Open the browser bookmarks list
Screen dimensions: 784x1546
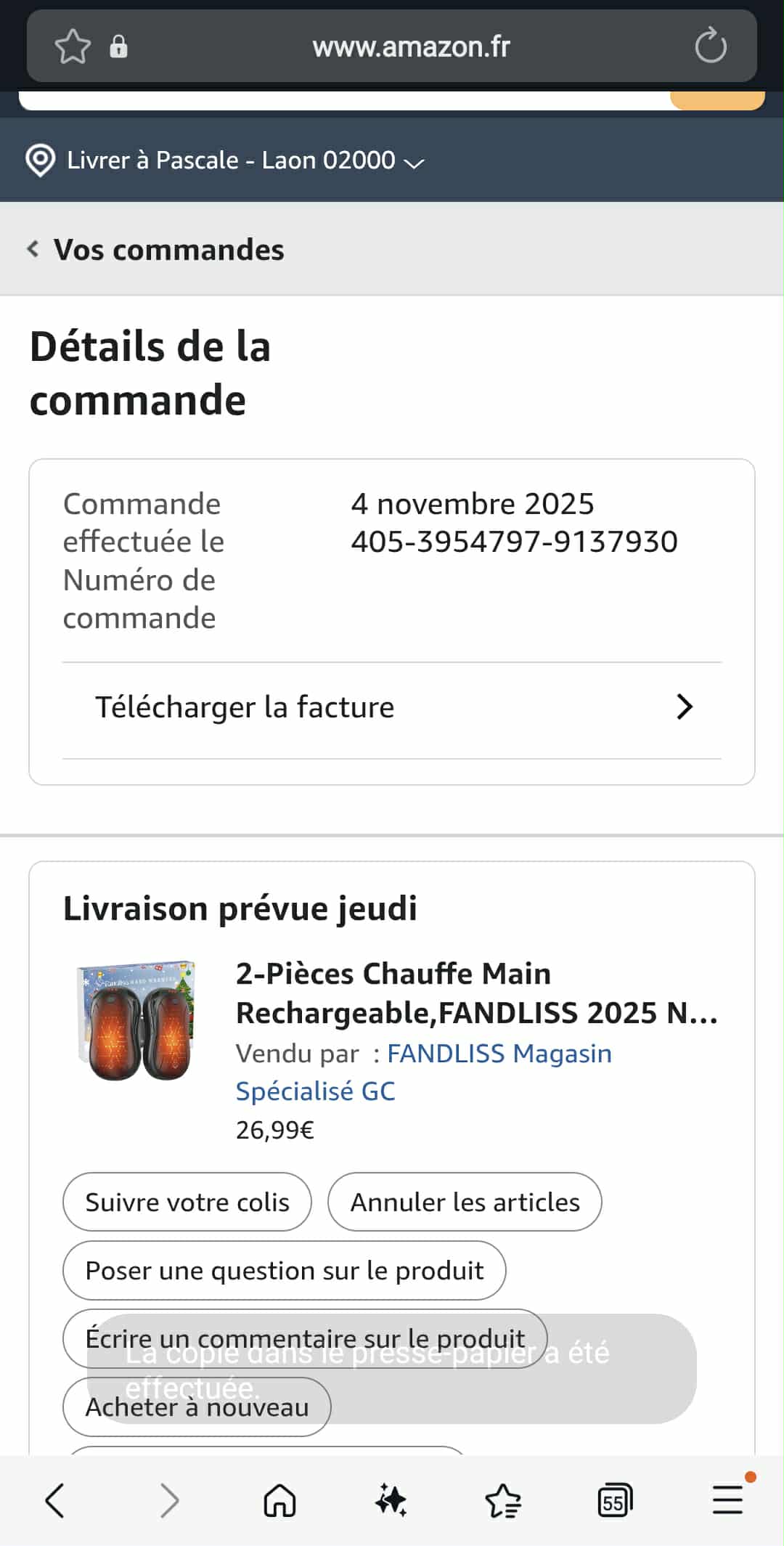click(x=503, y=1500)
